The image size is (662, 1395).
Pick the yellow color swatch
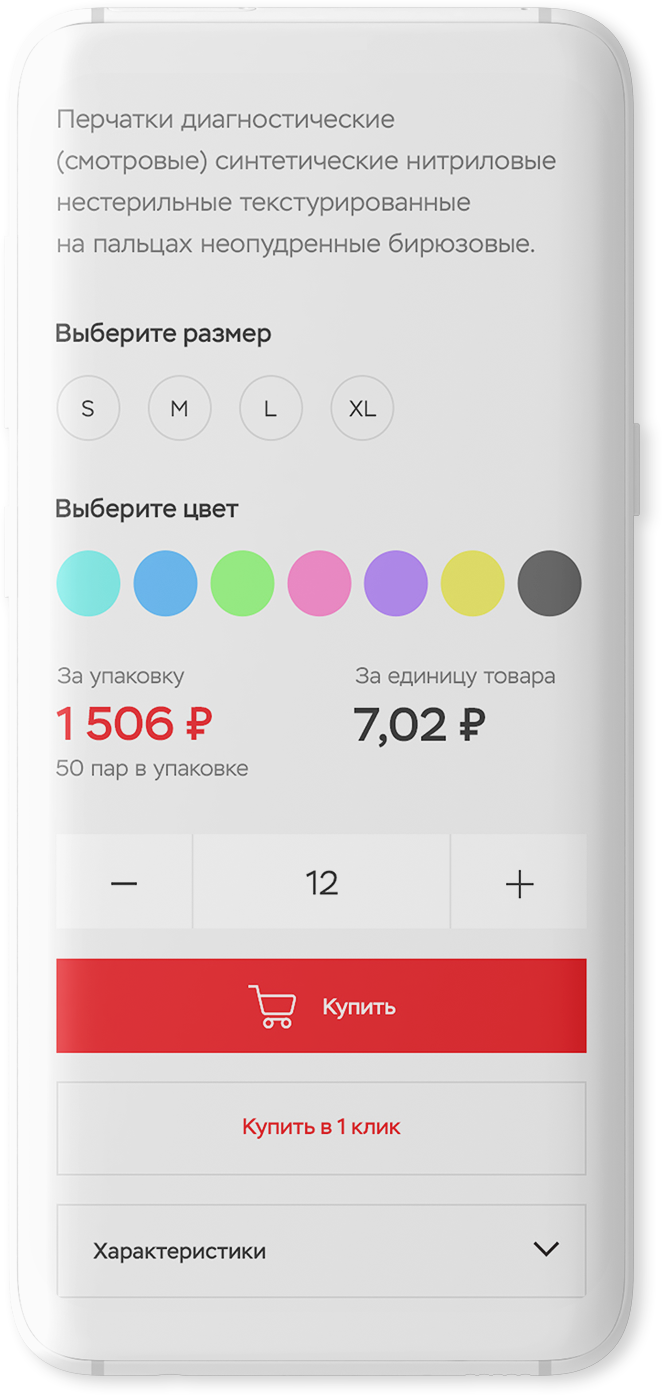coord(473,583)
